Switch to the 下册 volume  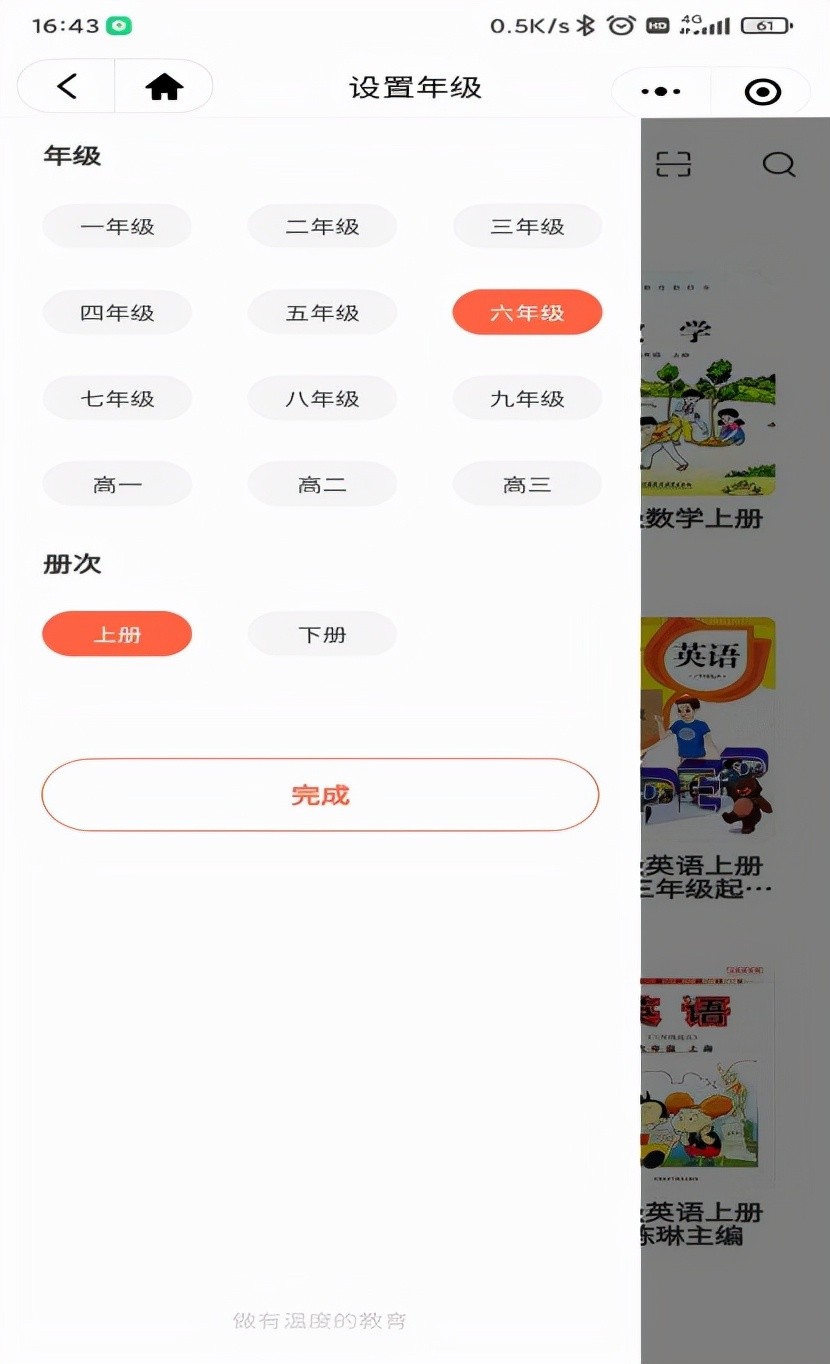point(322,634)
